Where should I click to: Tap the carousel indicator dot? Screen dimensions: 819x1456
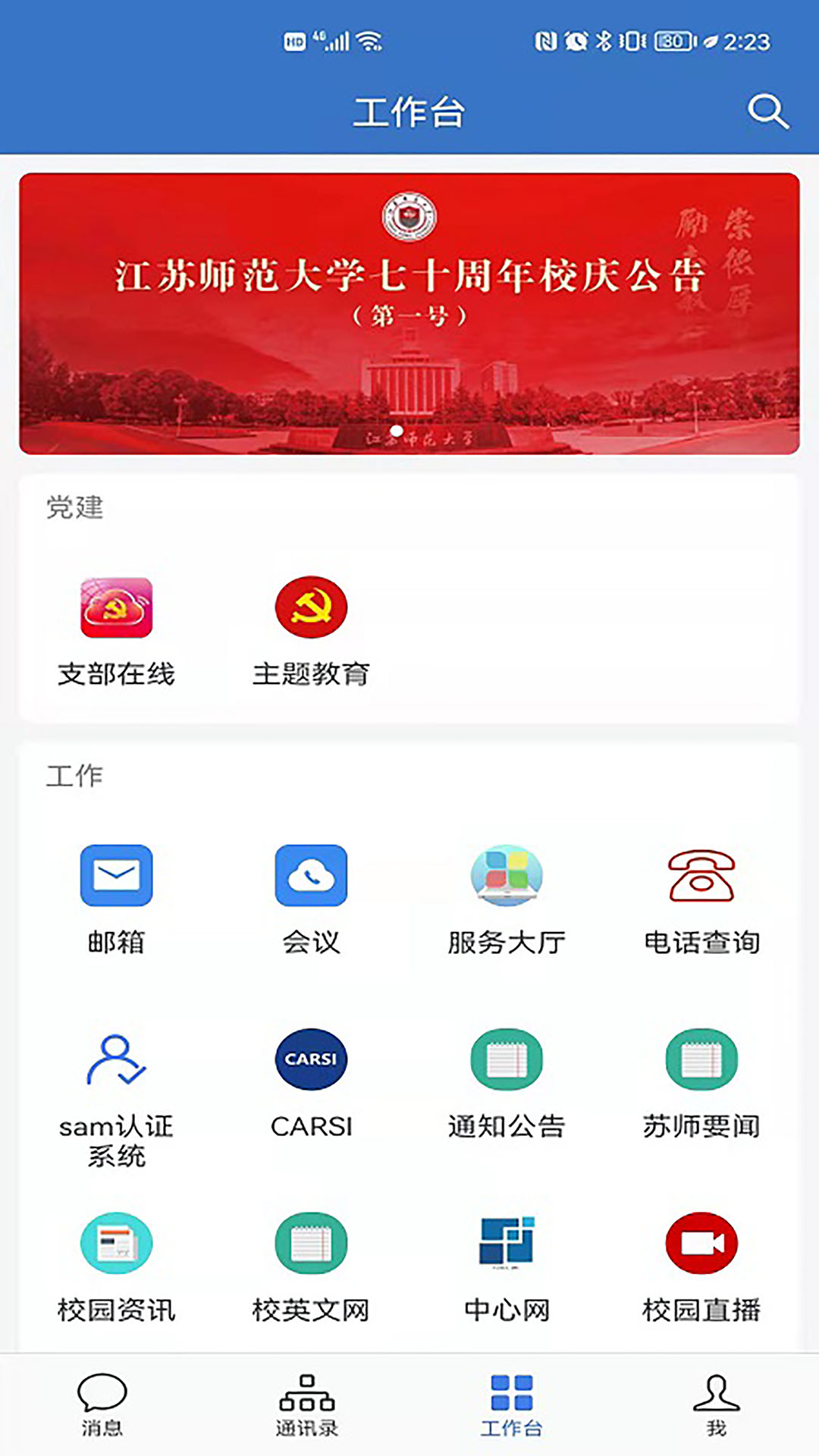396,431
